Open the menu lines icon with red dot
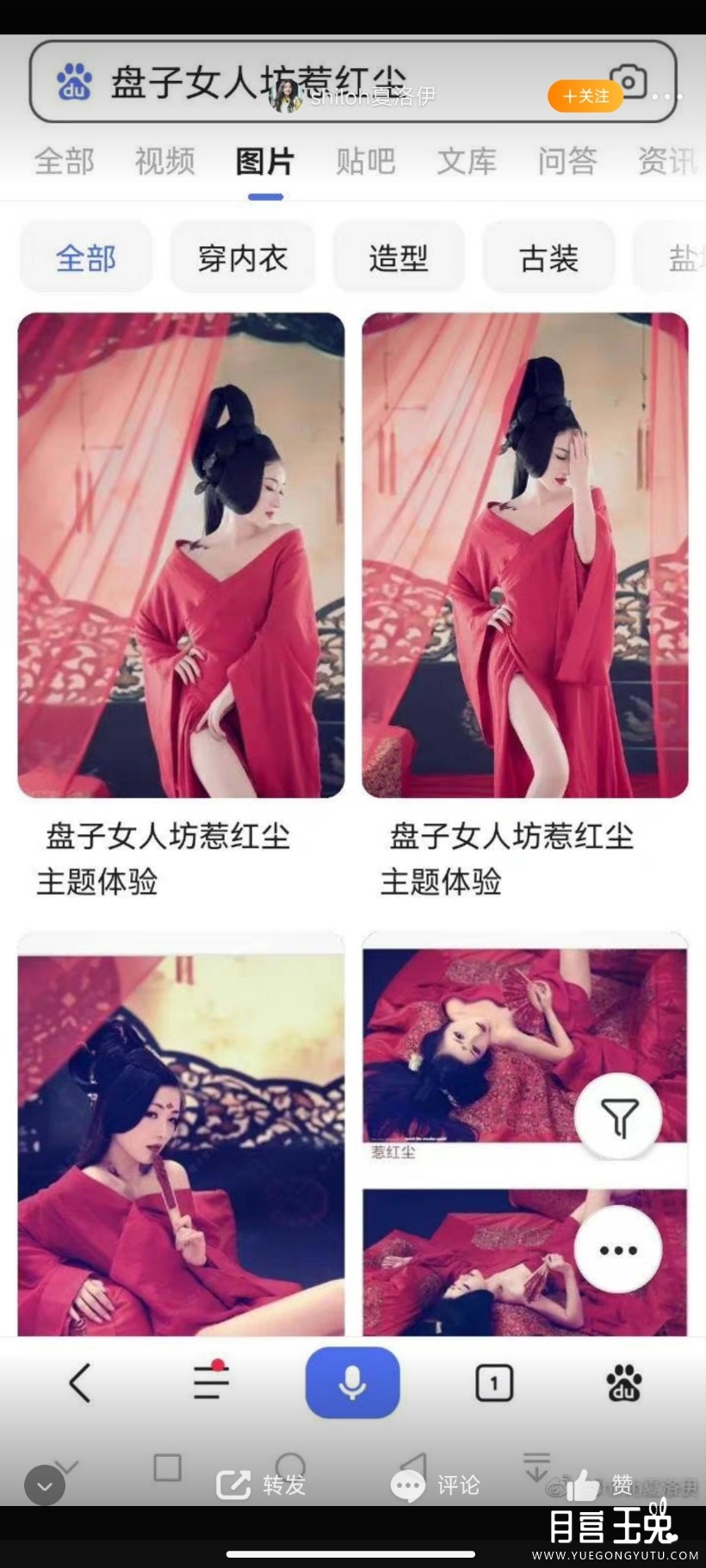Viewport: 706px width, 1568px height. point(211,1381)
